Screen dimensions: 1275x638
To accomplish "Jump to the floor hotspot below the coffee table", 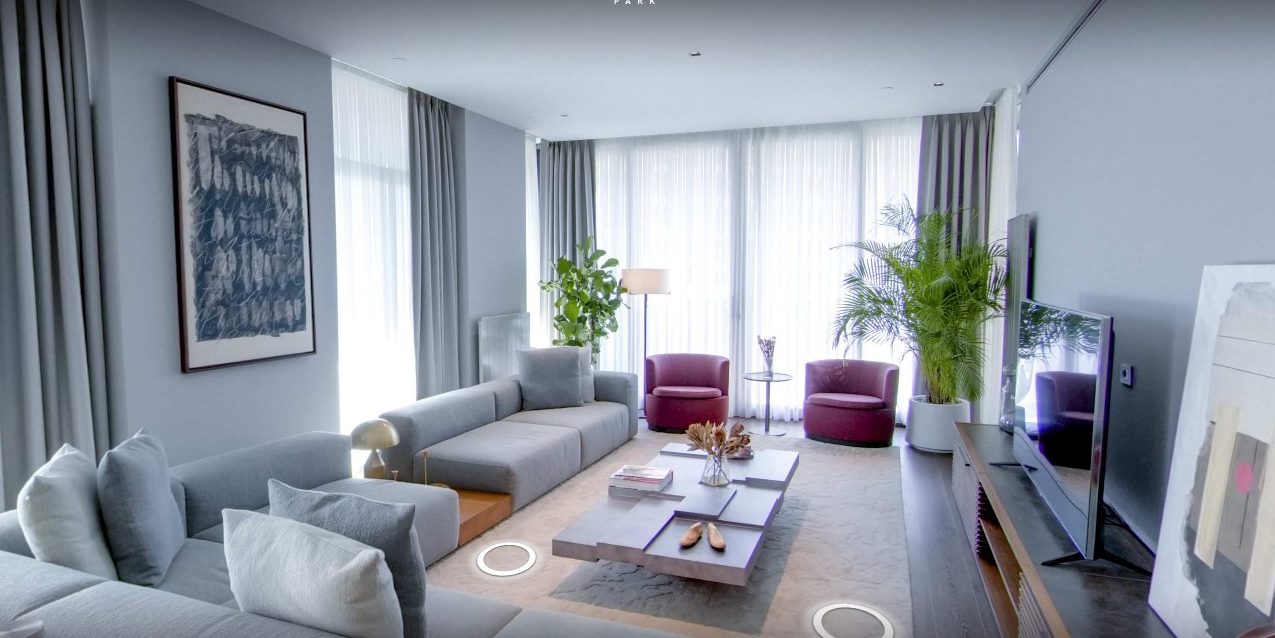I will (852, 620).
